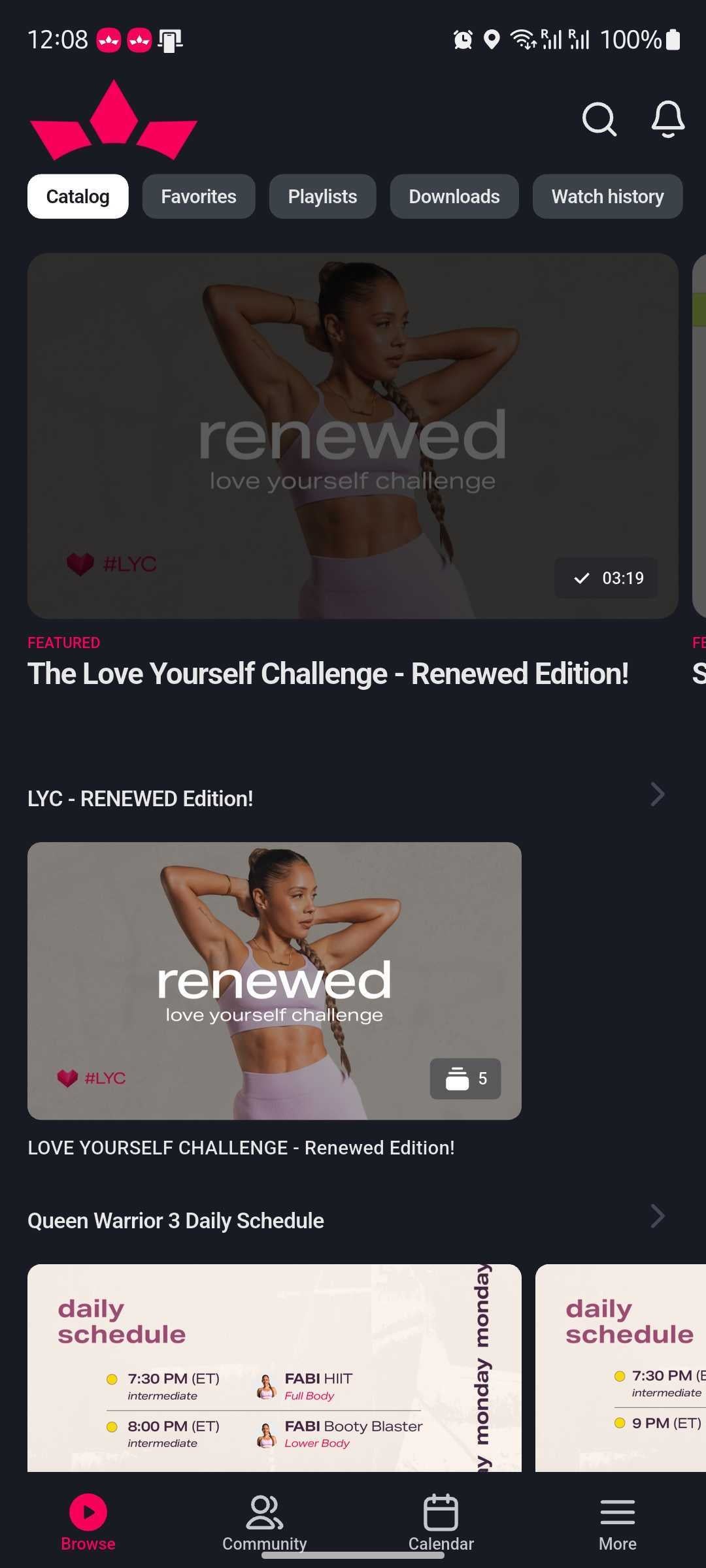View Watch history
Image resolution: width=706 pixels, height=1568 pixels.
(607, 197)
